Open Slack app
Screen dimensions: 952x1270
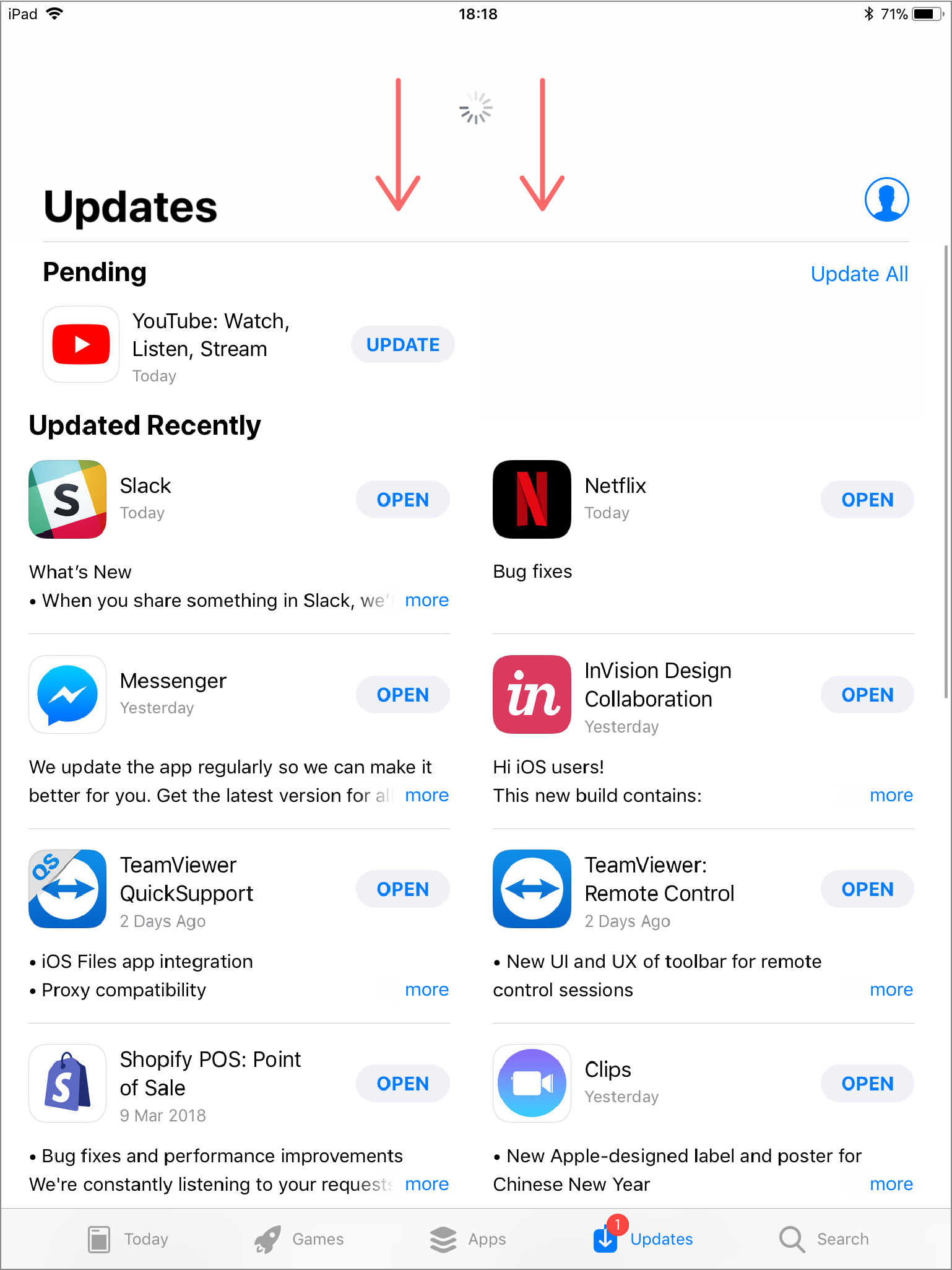tap(402, 500)
